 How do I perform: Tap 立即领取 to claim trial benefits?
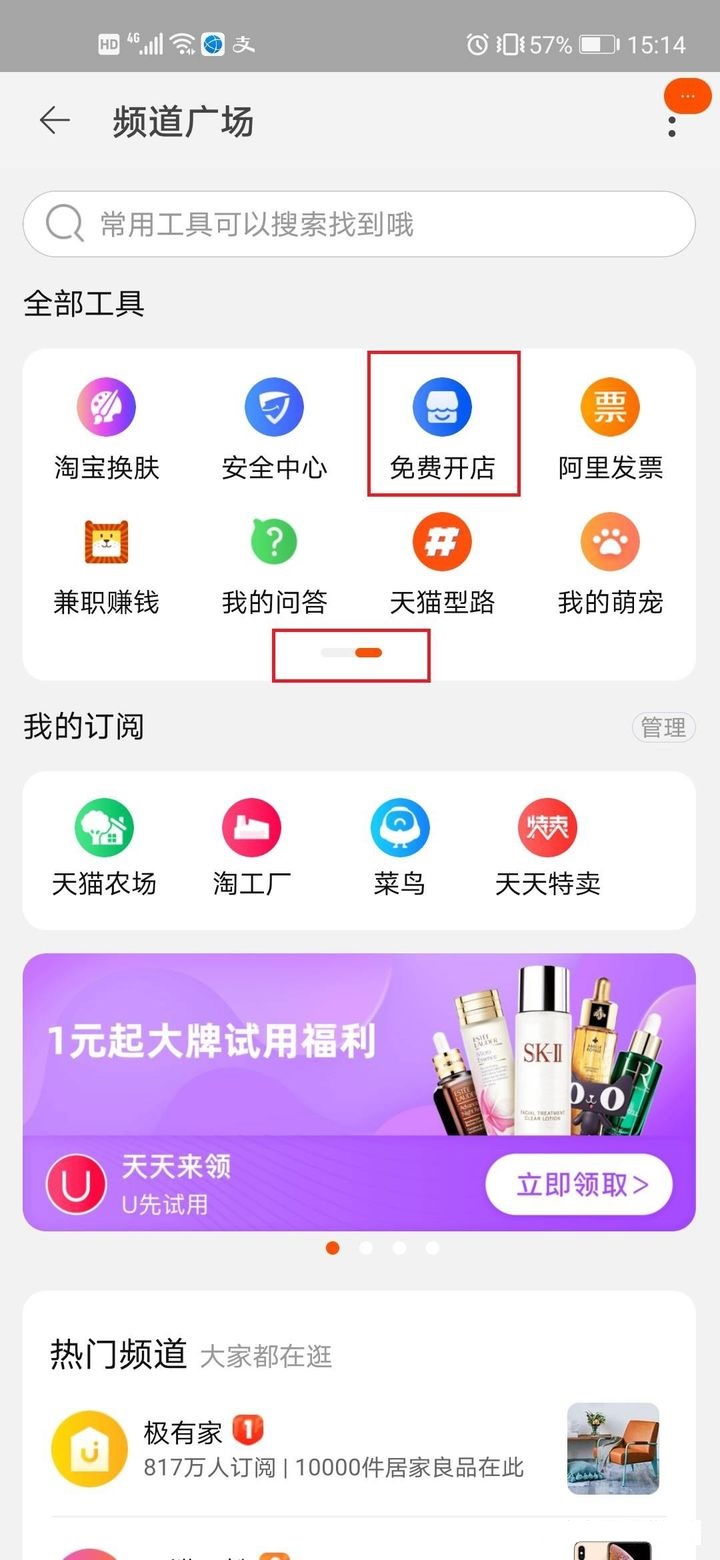point(579,1184)
